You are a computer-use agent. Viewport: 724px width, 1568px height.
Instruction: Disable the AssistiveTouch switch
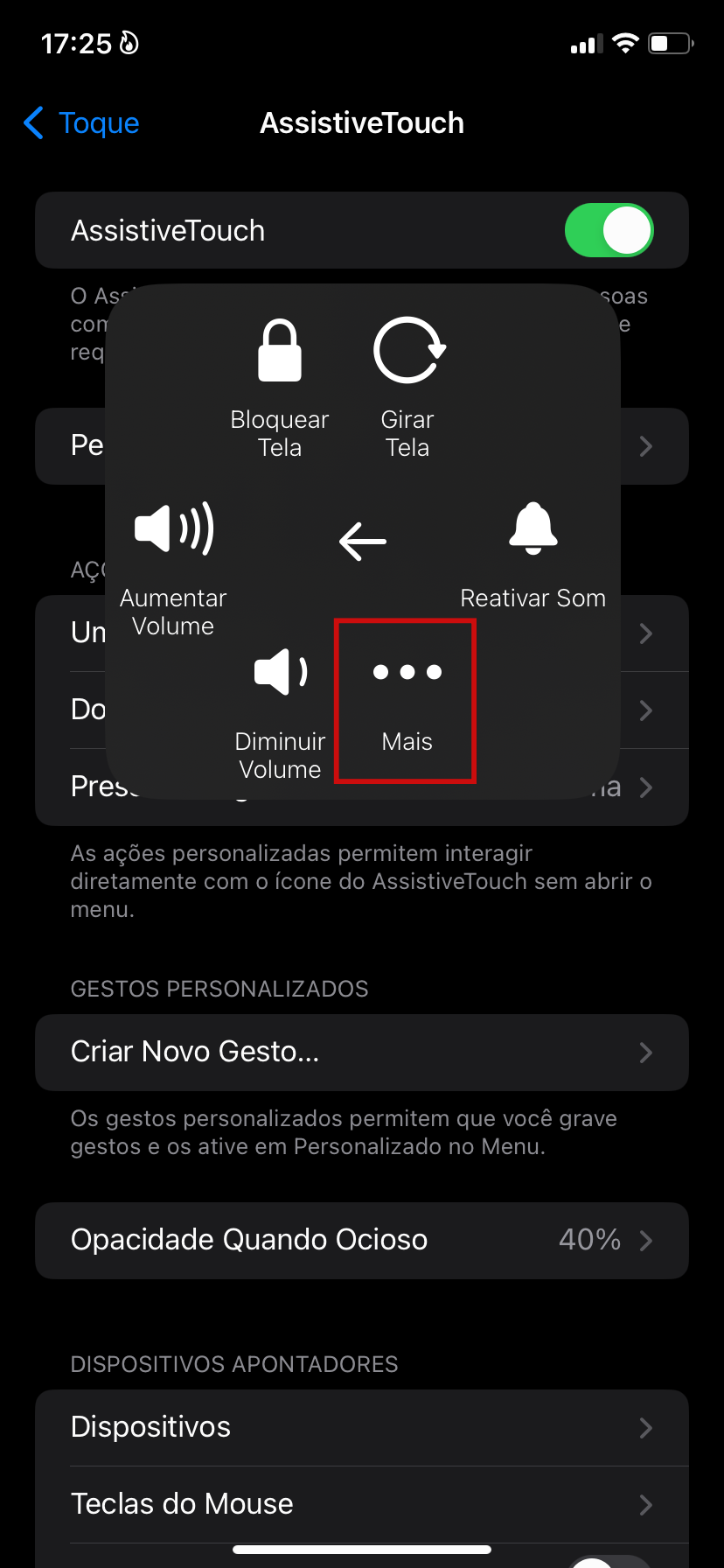(x=609, y=231)
